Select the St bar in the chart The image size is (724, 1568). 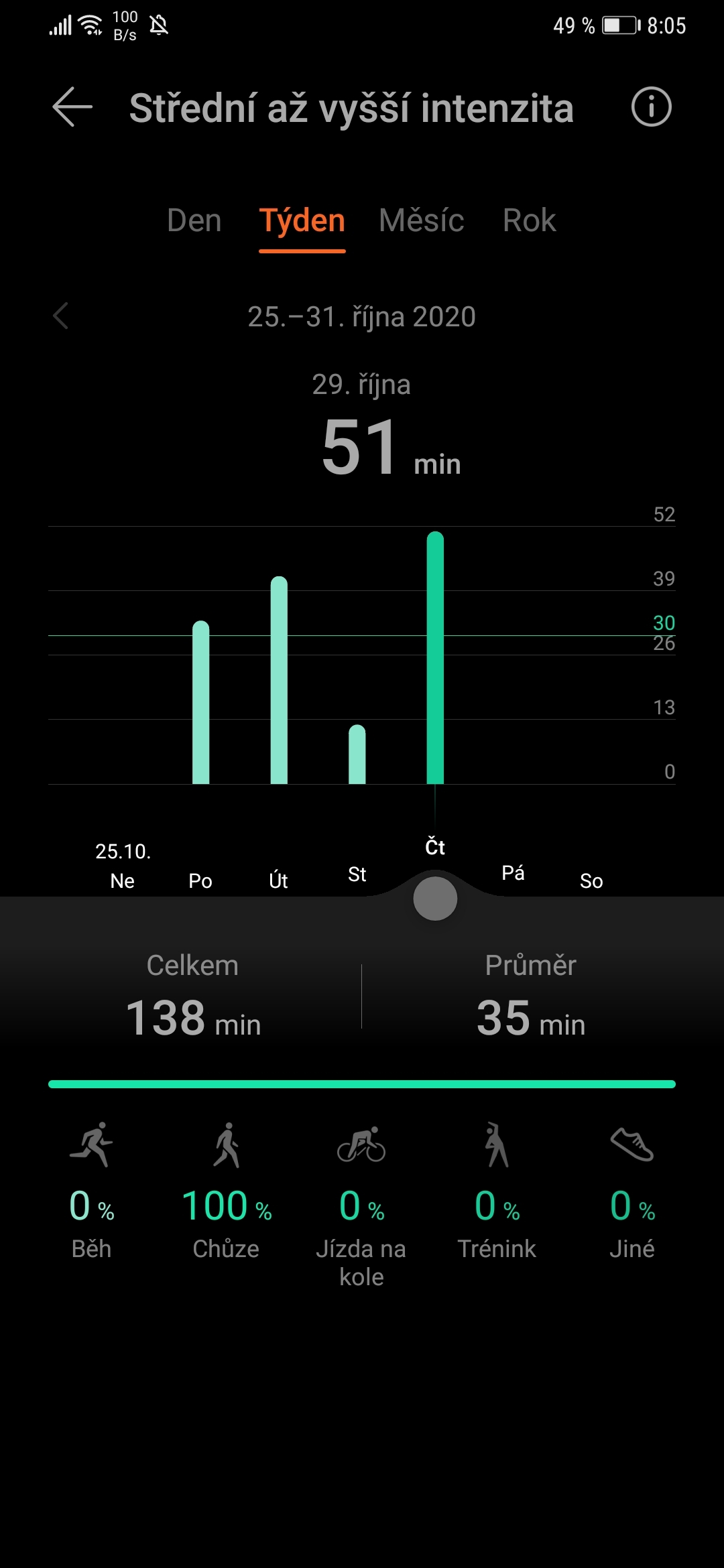point(357,754)
